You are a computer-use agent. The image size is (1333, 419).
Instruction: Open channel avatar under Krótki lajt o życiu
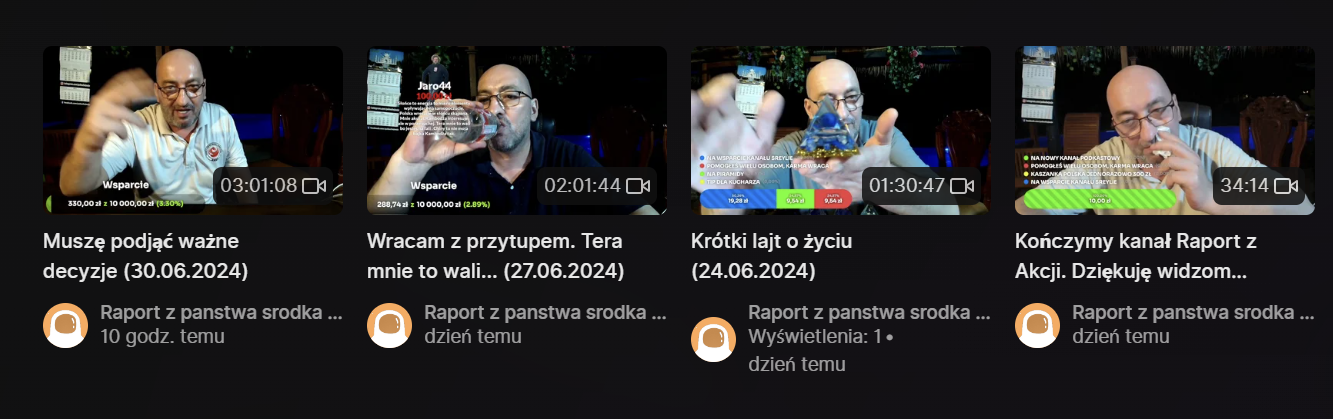tap(714, 339)
